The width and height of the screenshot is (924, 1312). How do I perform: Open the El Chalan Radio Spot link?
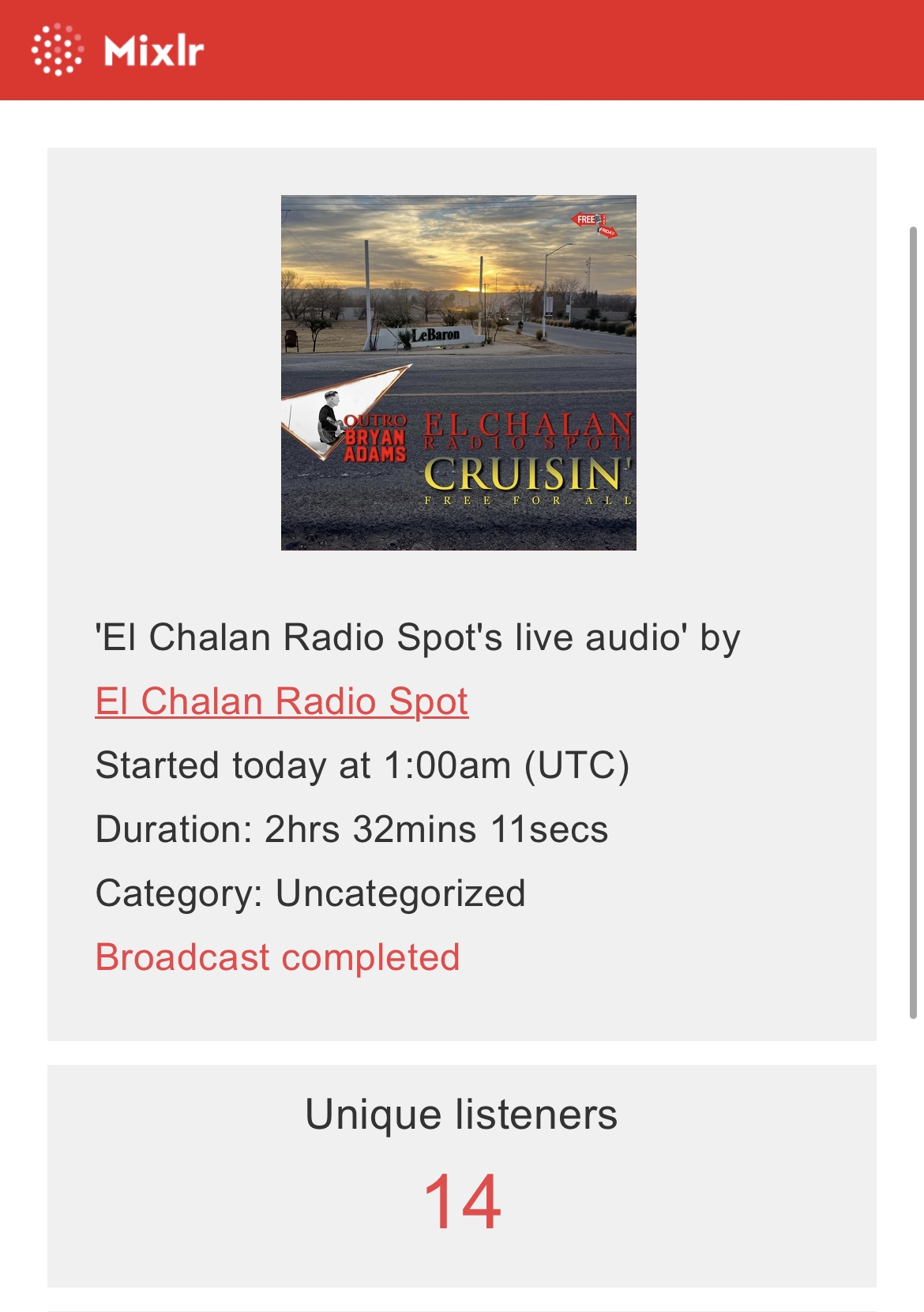tap(281, 701)
